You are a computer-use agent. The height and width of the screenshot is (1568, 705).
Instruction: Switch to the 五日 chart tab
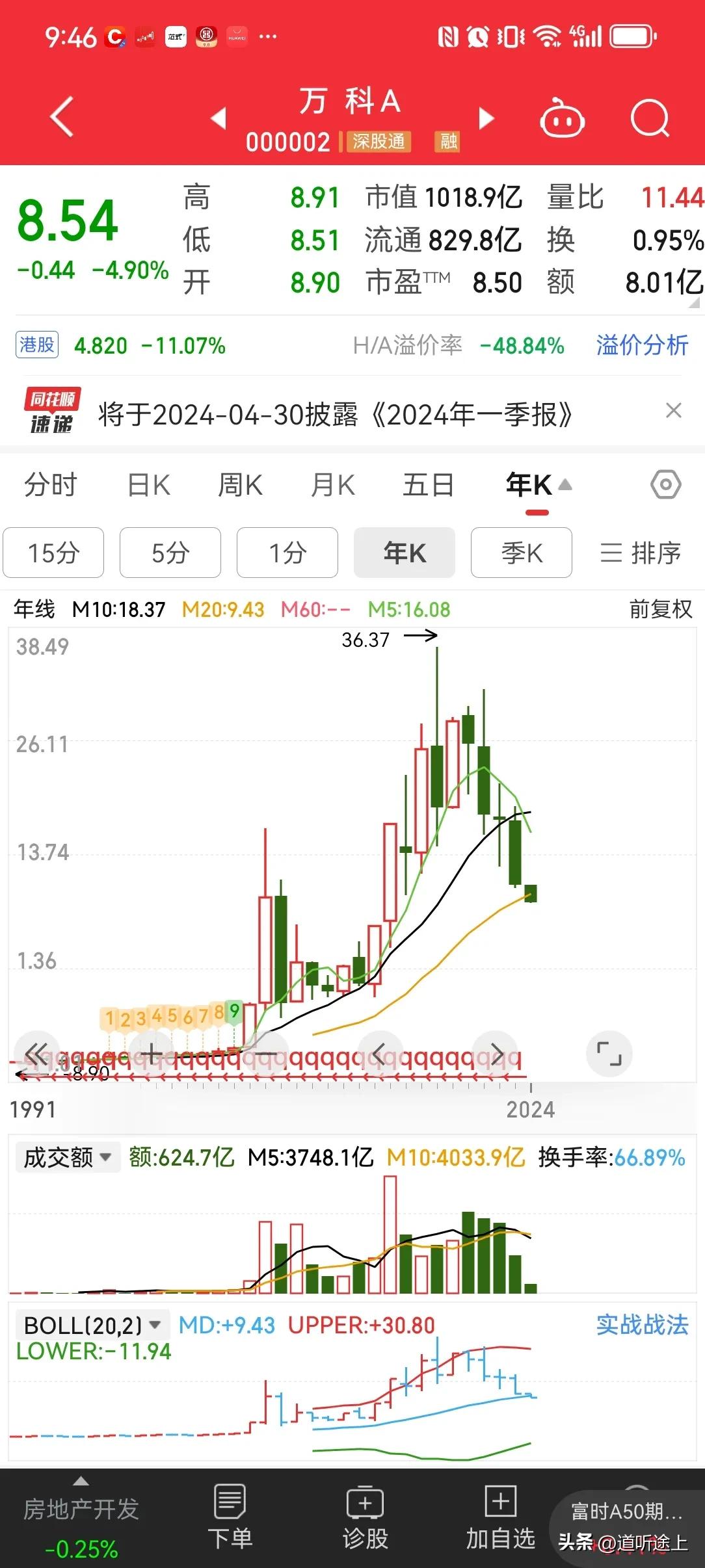[428, 485]
